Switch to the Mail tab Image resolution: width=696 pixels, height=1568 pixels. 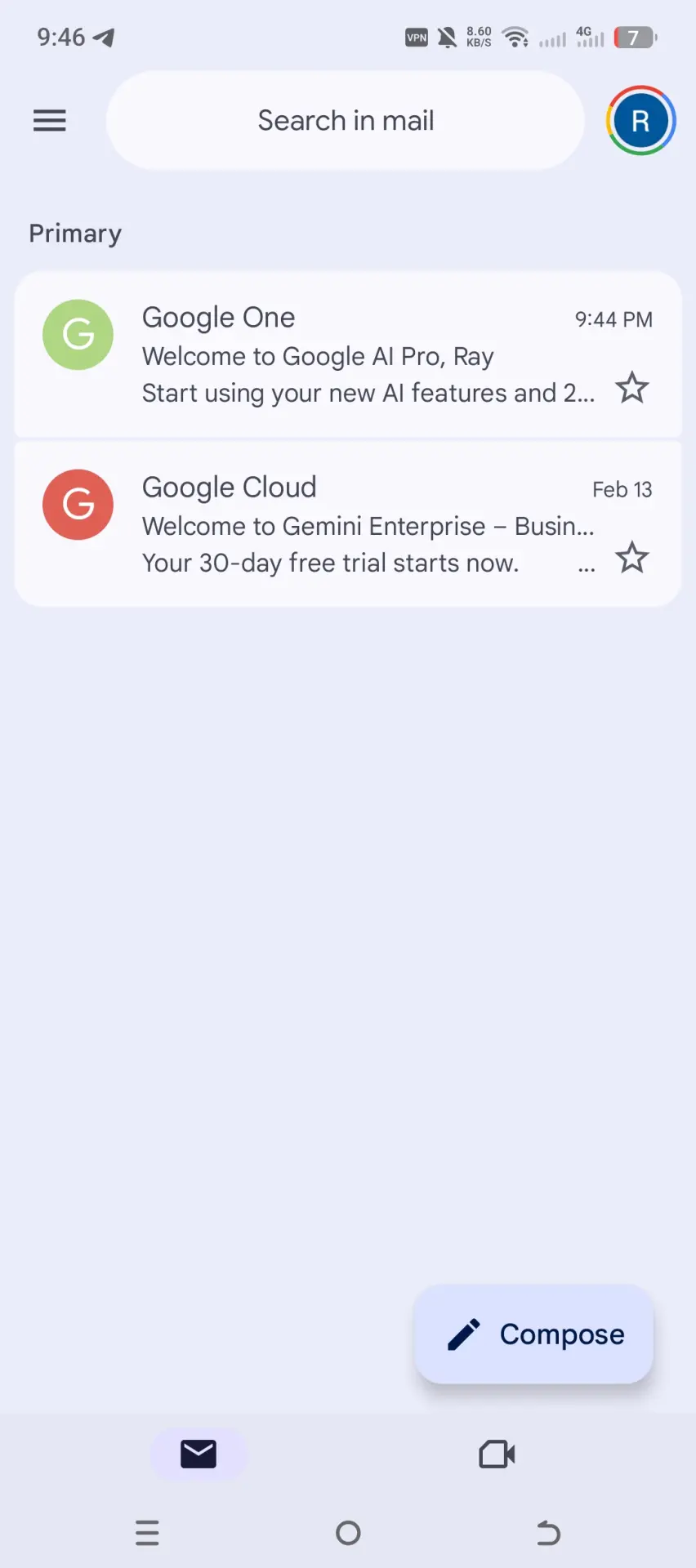(x=199, y=1454)
